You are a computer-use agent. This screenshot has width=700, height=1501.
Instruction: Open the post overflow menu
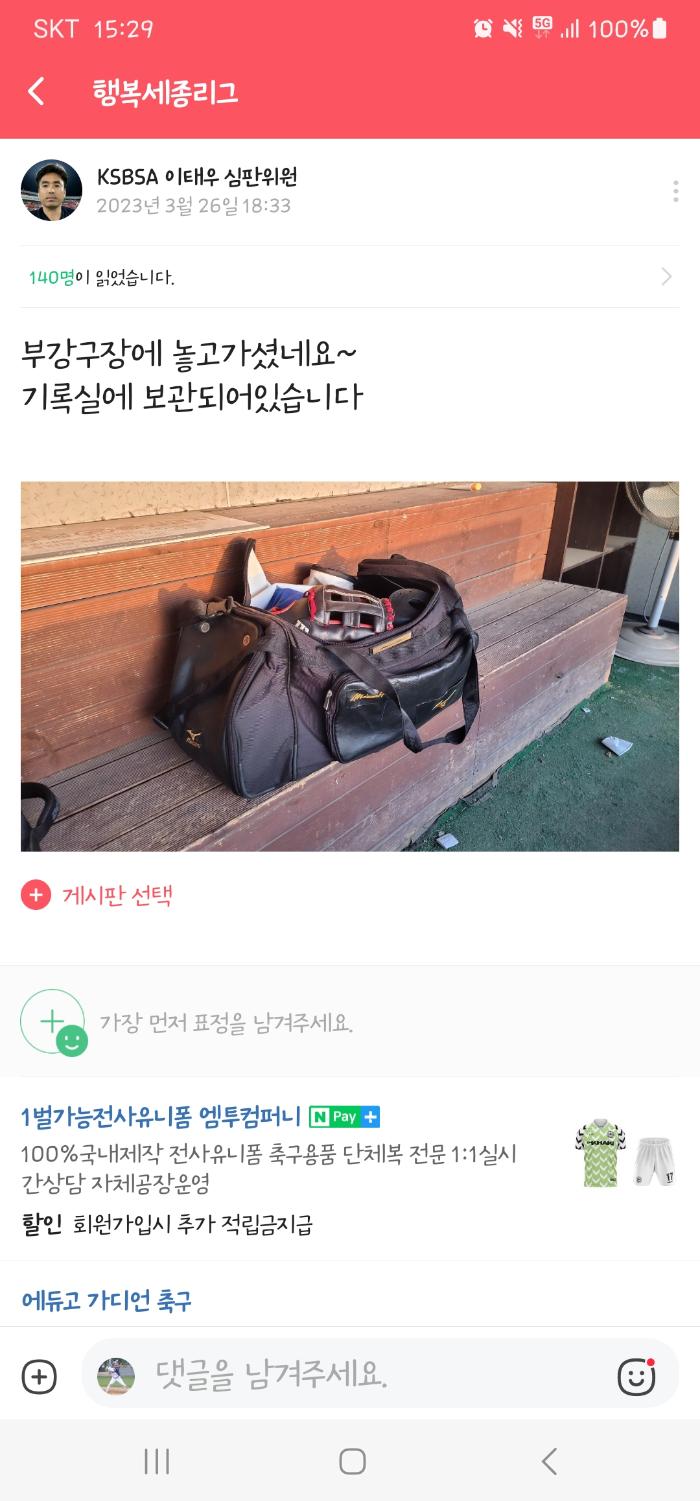point(675,191)
